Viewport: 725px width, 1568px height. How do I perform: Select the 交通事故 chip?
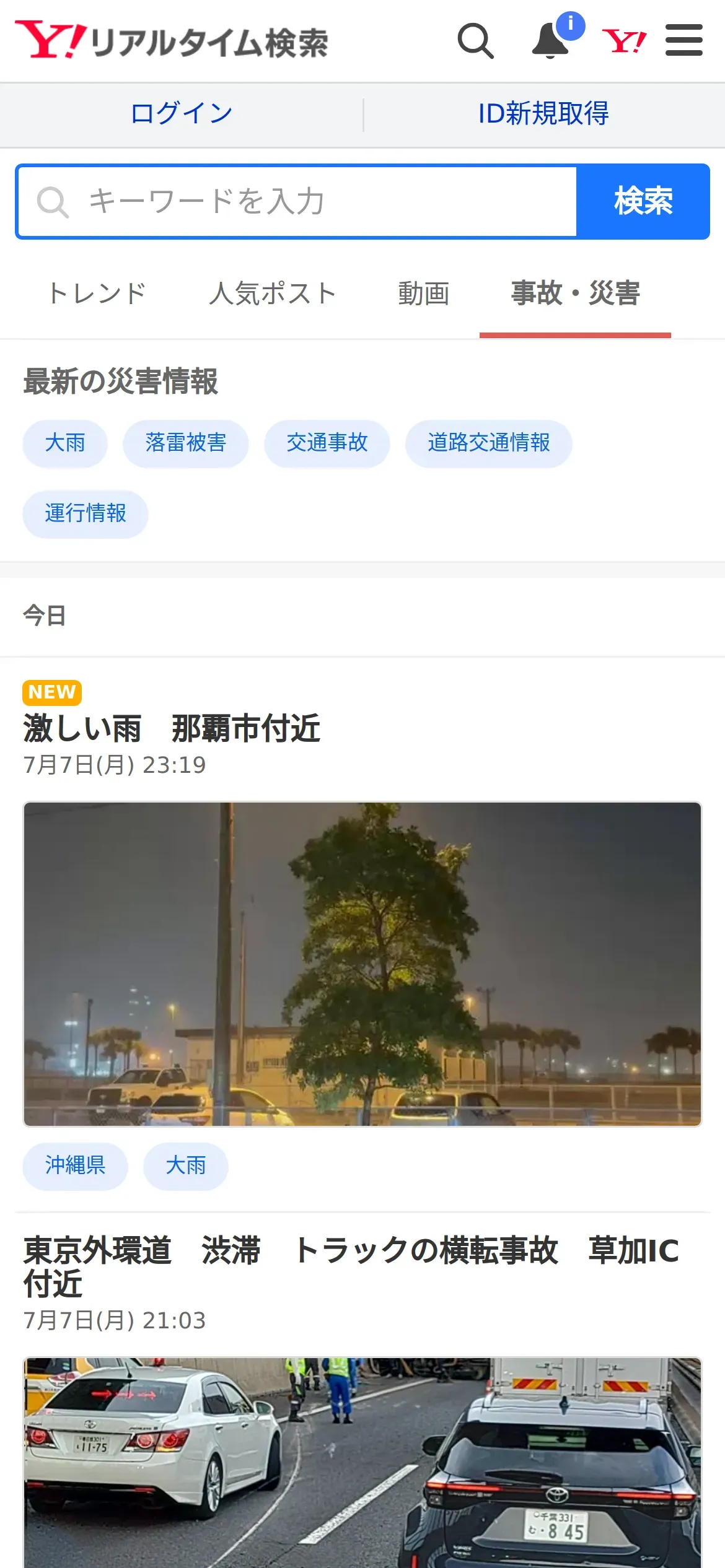[x=327, y=443]
